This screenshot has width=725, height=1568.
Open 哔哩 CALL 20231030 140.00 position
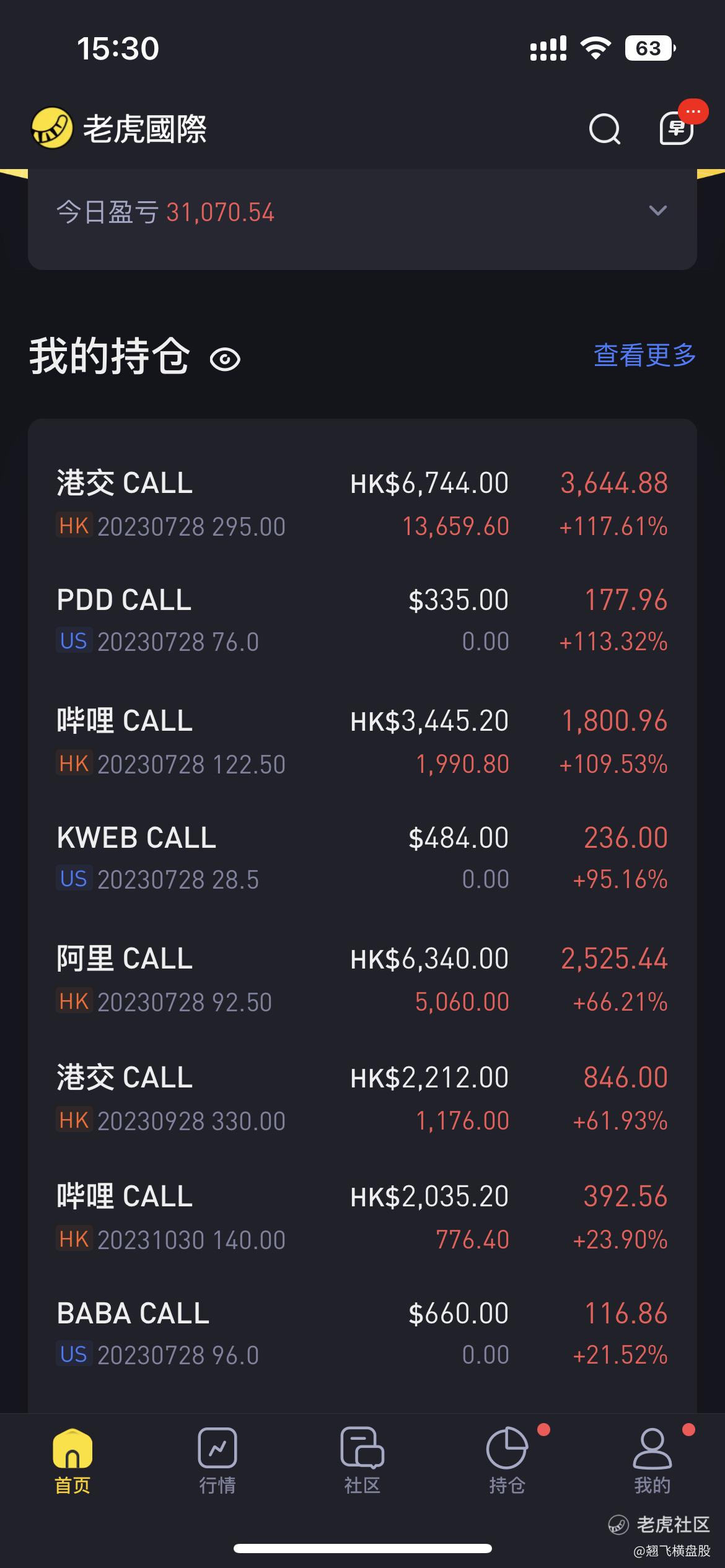(362, 1217)
